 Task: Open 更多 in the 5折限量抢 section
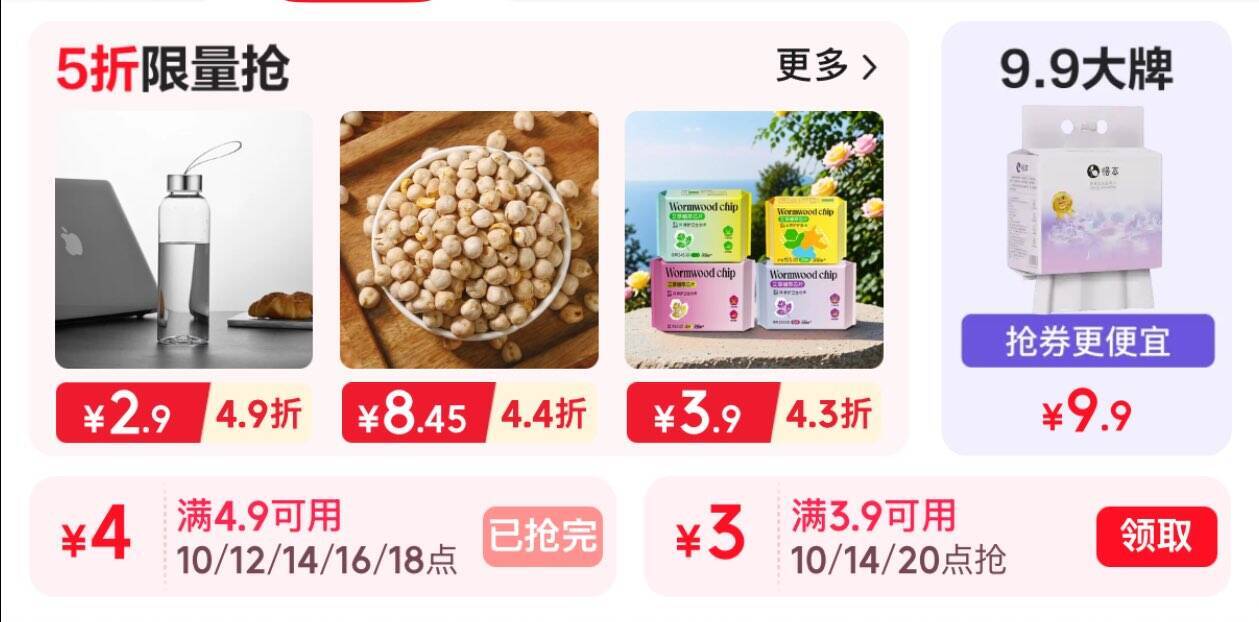(826, 67)
